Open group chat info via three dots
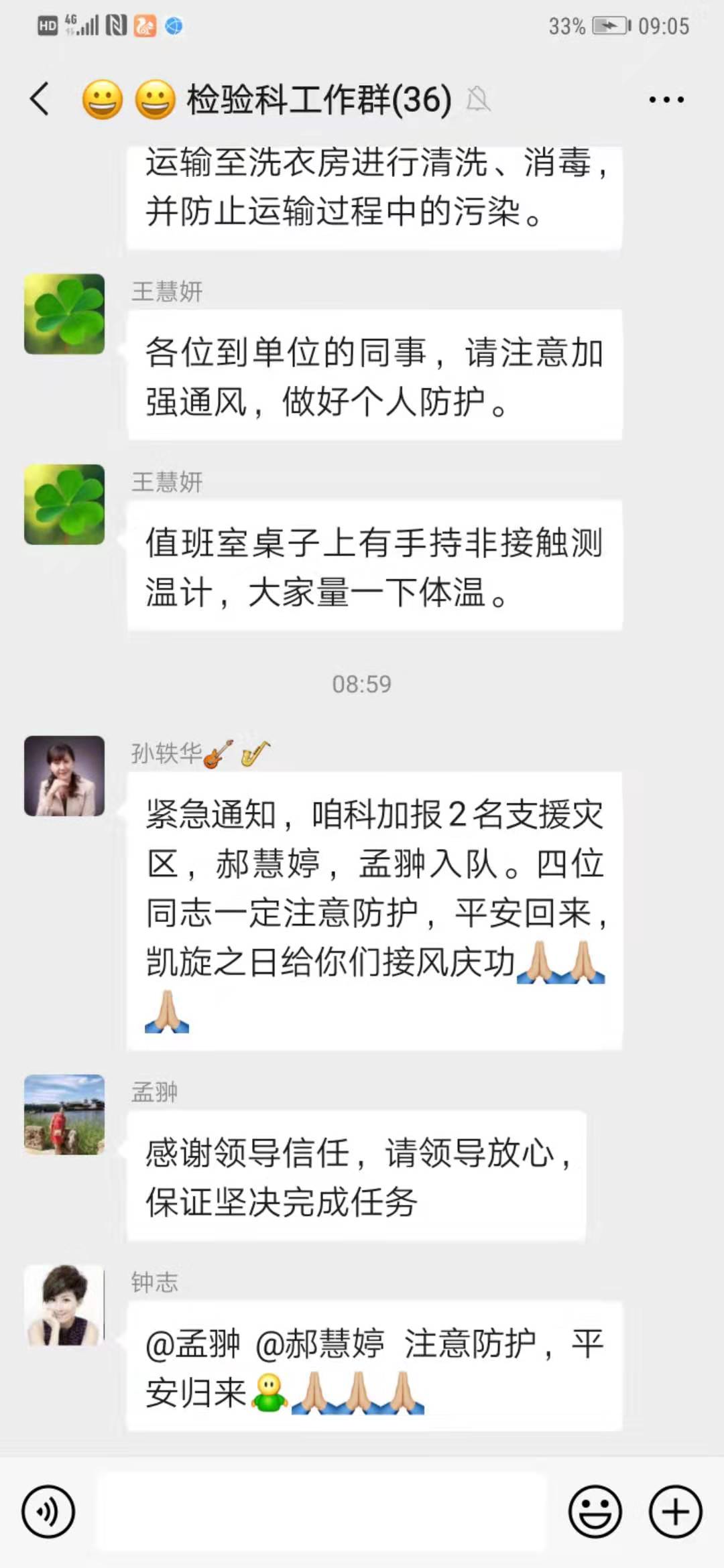The image size is (724, 1568). (666, 100)
